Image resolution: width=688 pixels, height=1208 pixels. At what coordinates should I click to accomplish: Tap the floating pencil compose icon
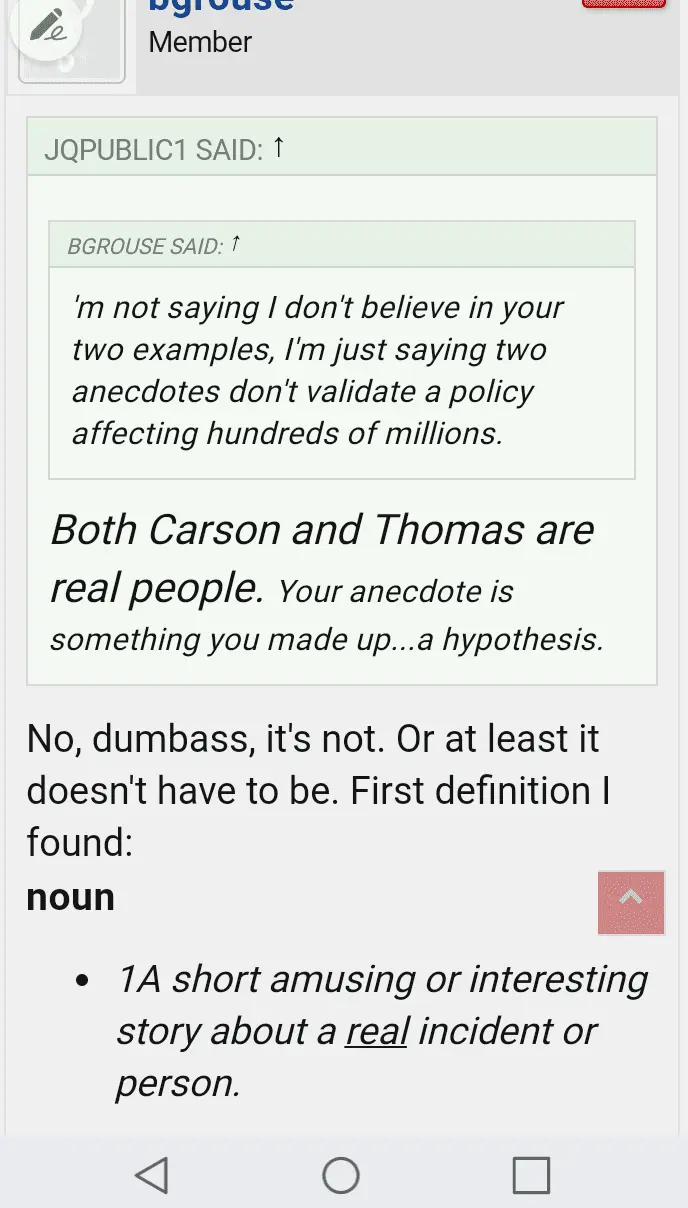(47, 27)
